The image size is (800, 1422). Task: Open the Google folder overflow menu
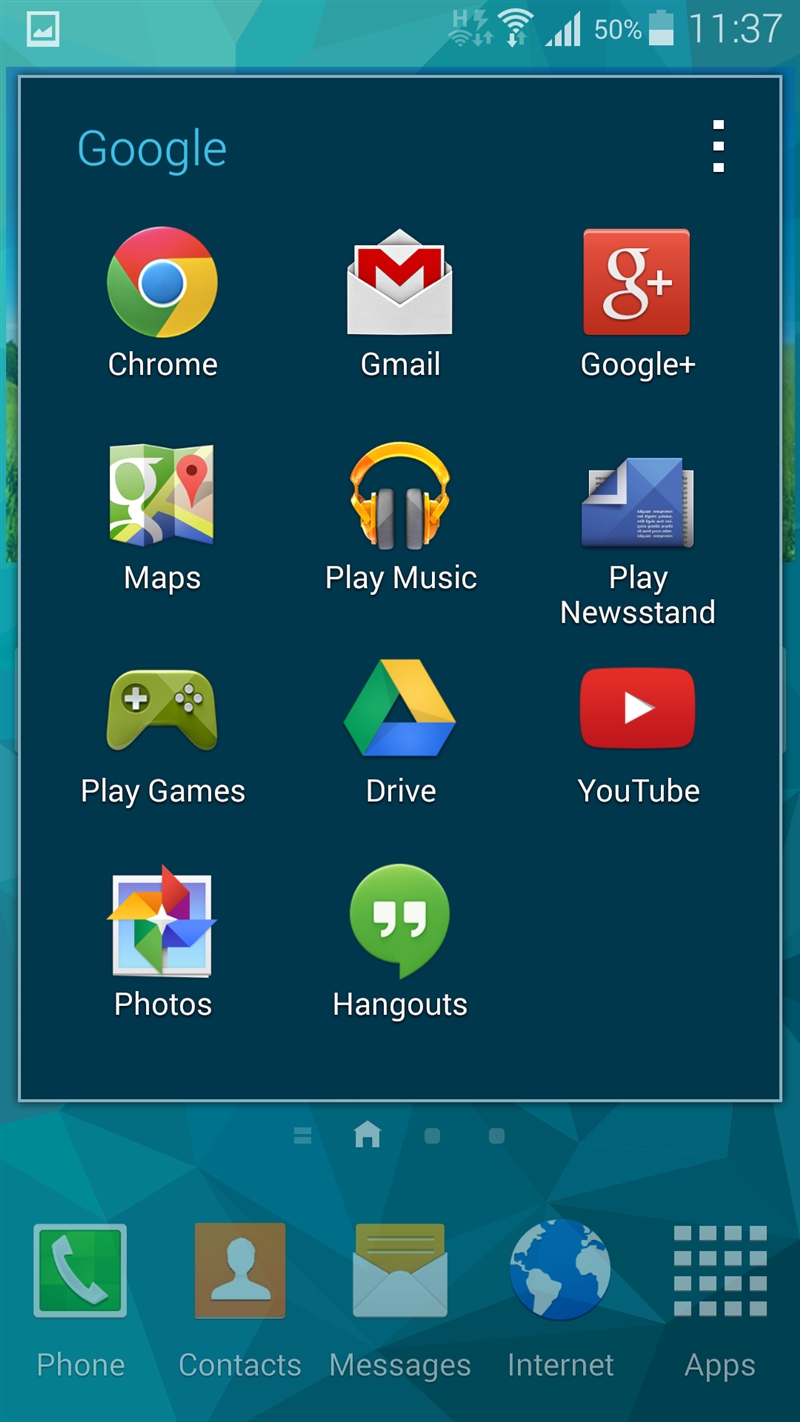[718, 147]
